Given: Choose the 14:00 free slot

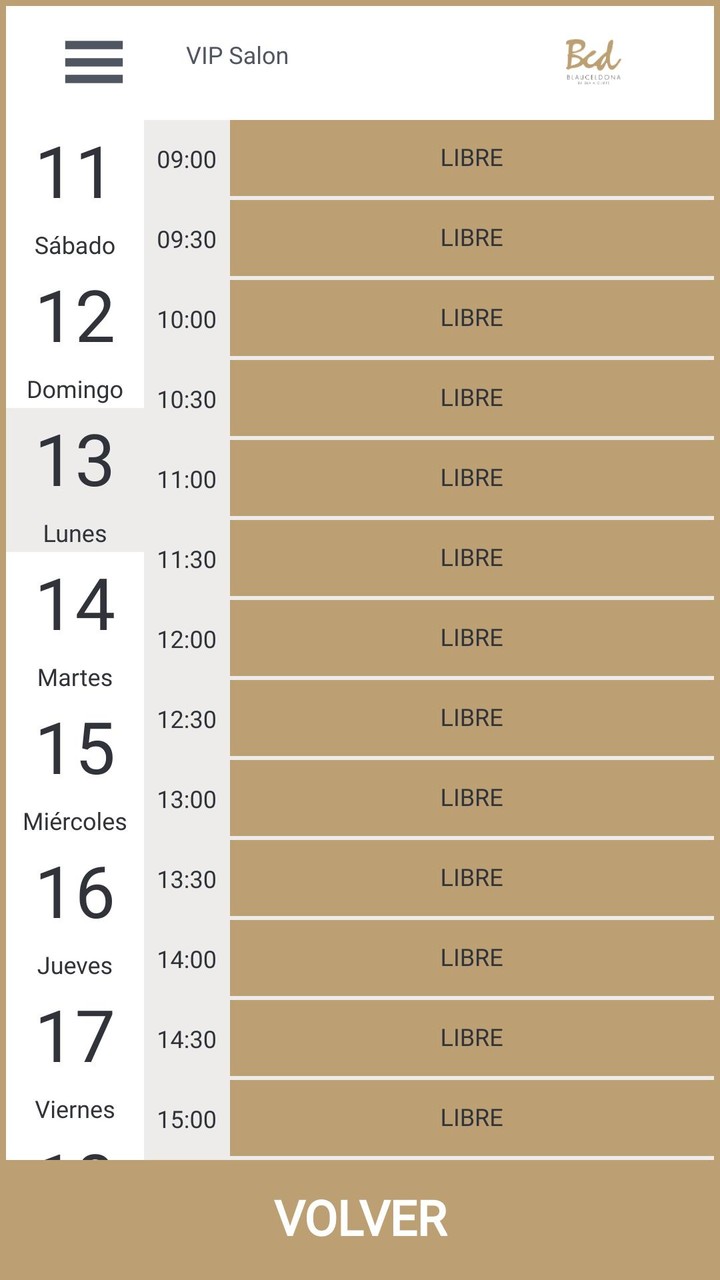Looking at the screenshot, I should coord(471,958).
